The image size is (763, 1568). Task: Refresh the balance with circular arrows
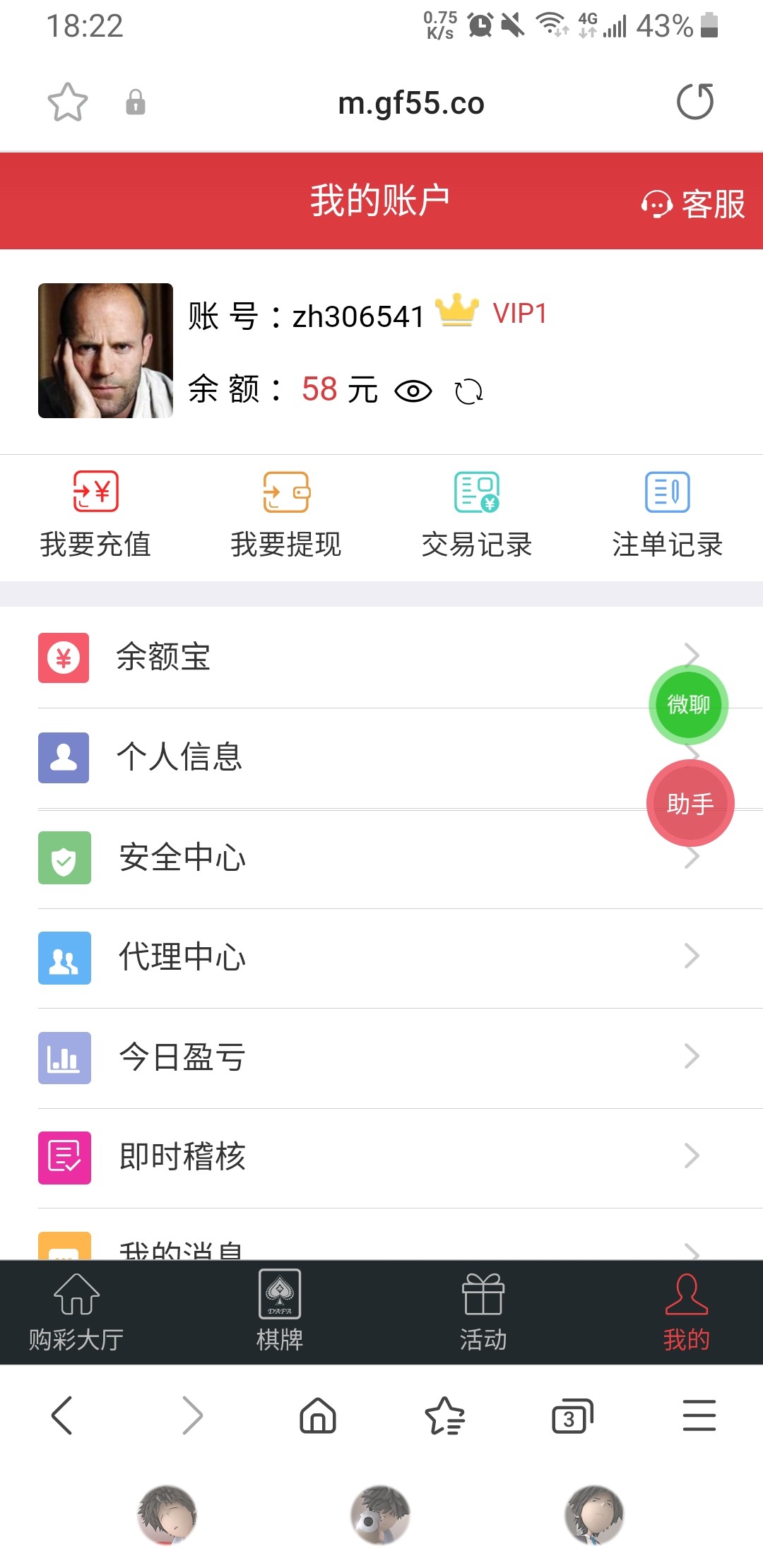coord(468,391)
